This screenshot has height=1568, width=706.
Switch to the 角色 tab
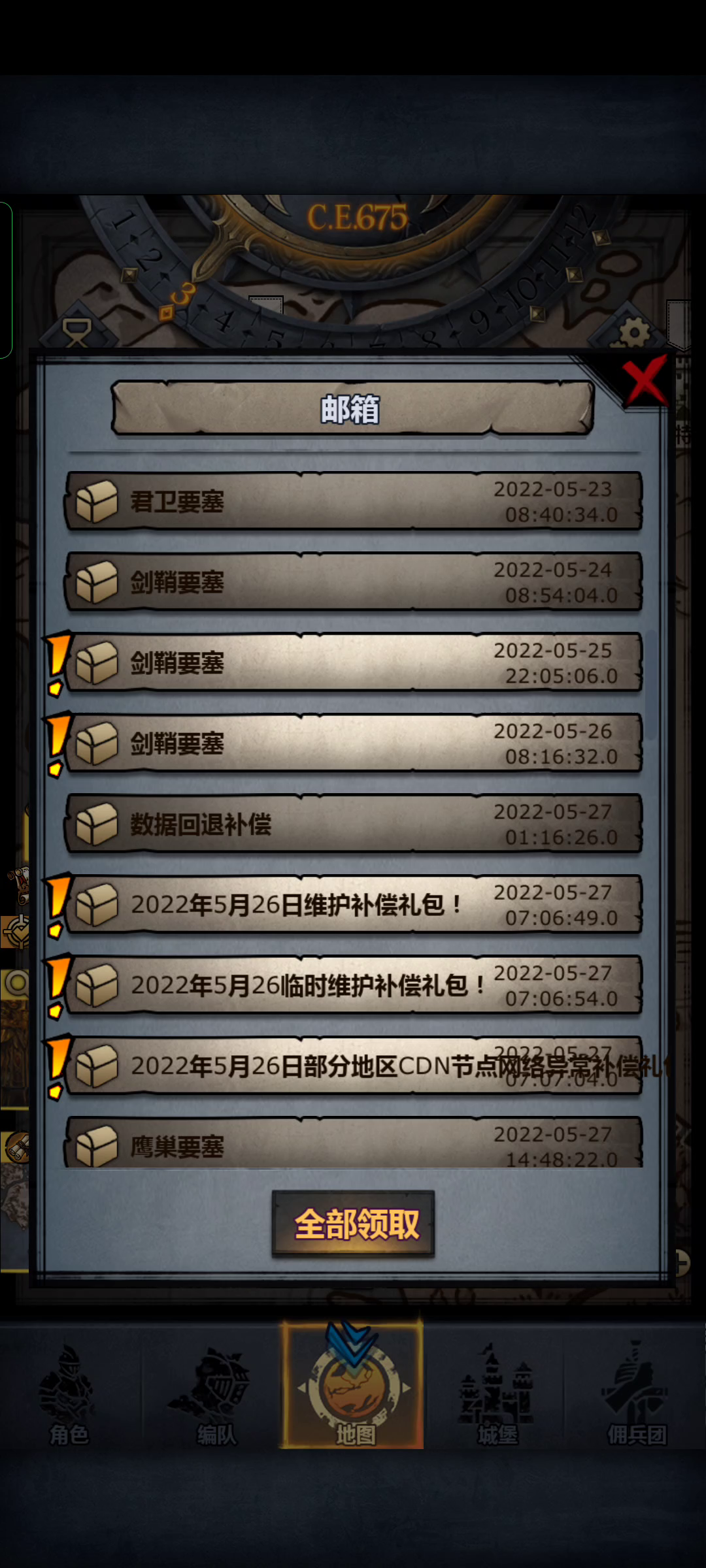pyautogui.click(x=69, y=1393)
